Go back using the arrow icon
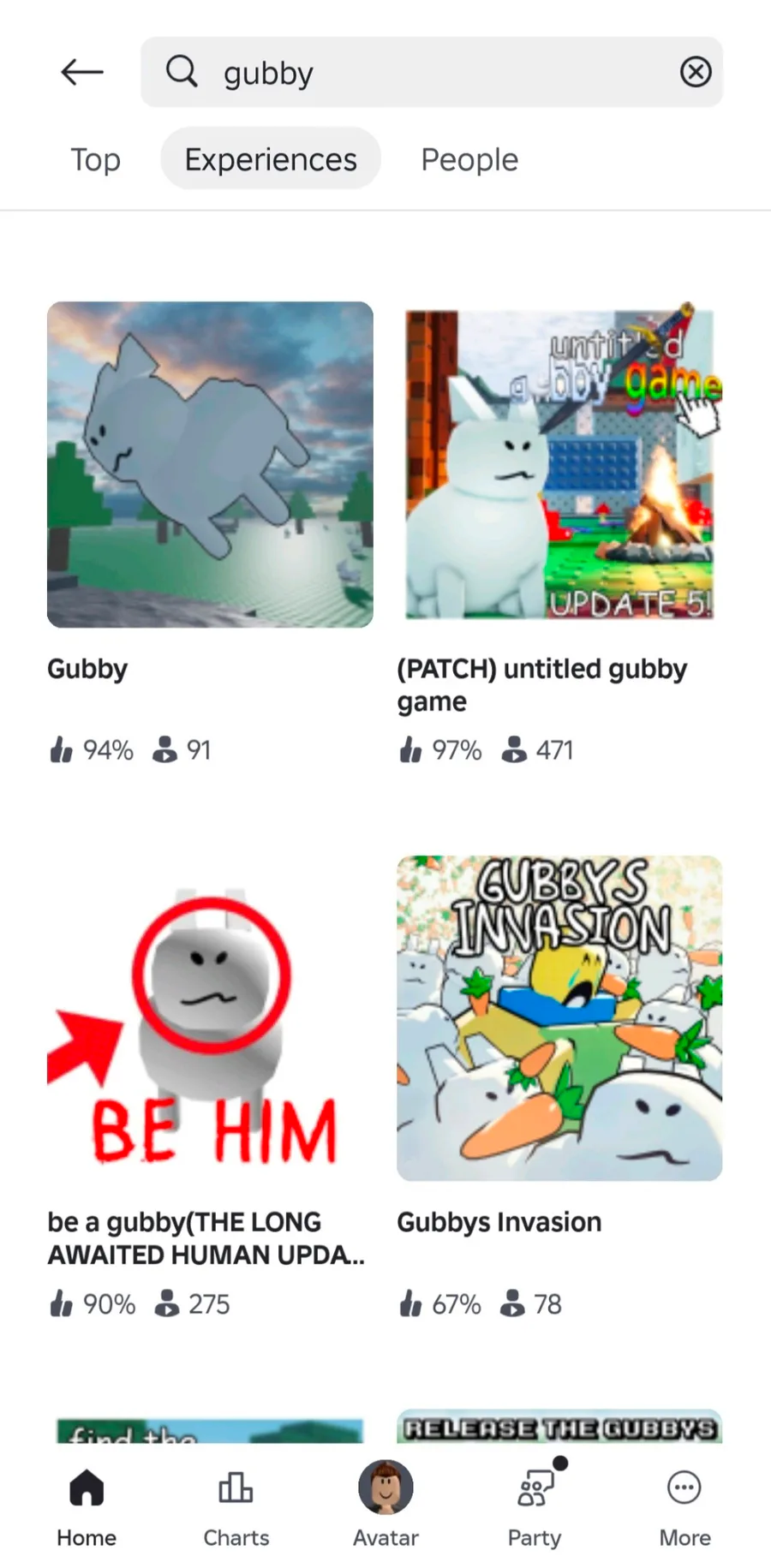 tap(82, 72)
